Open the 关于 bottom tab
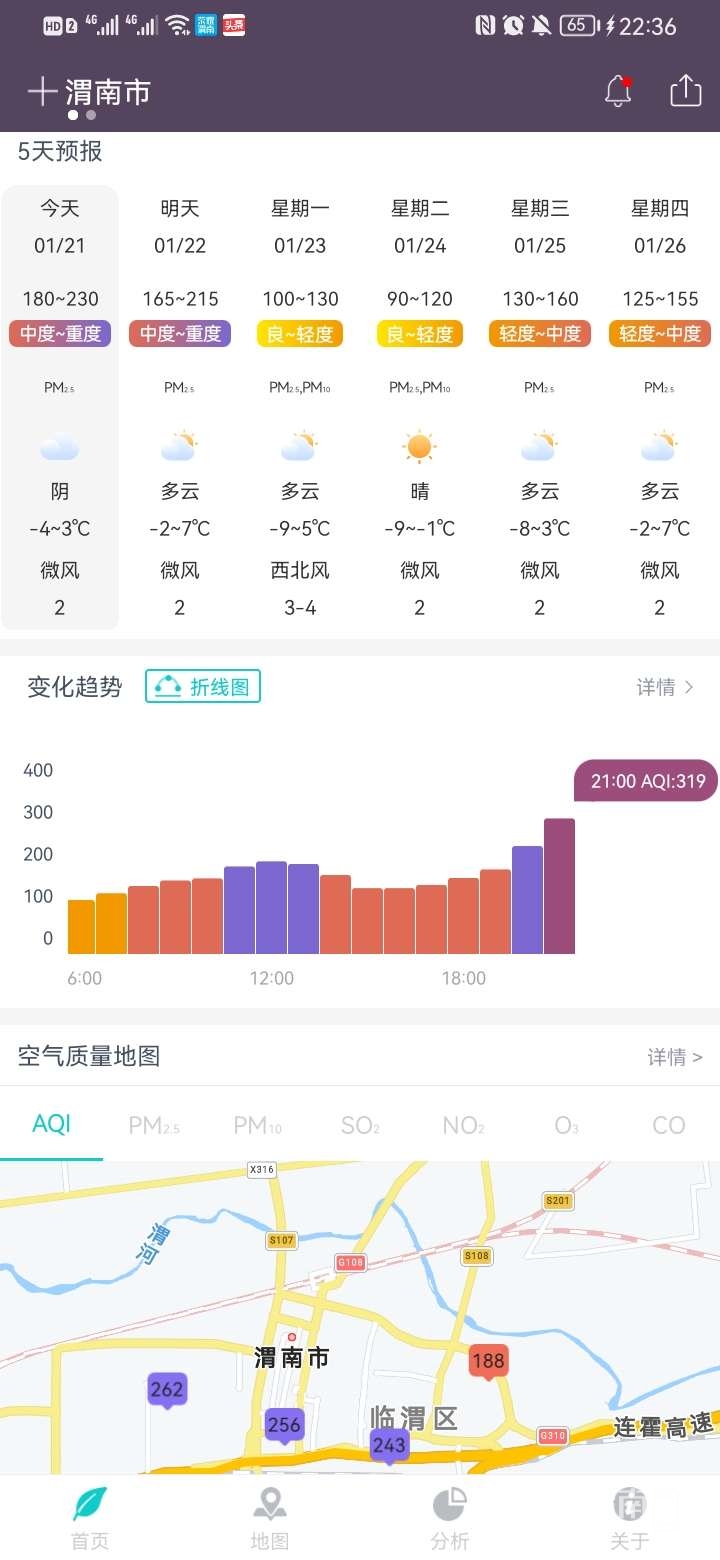 pos(630,1517)
